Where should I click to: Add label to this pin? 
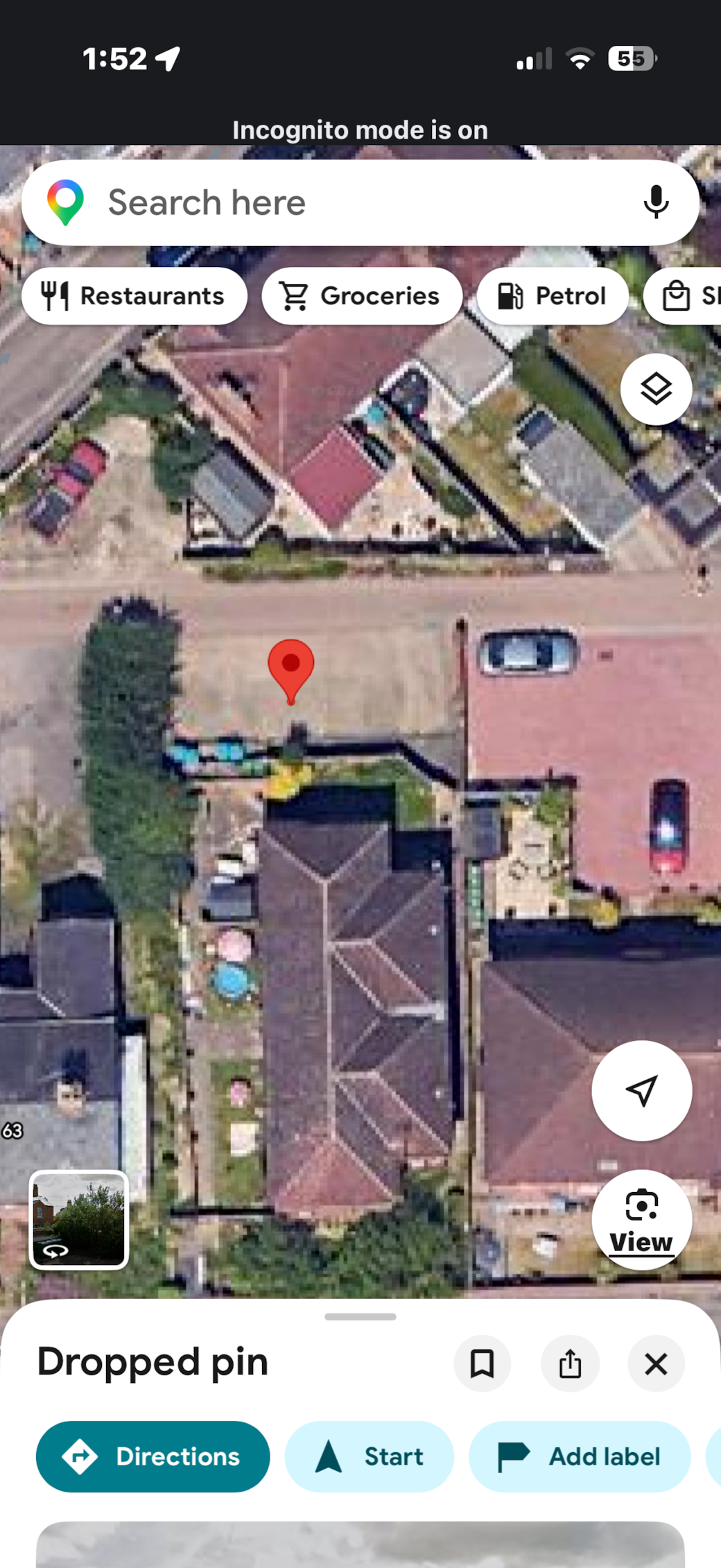pos(580,1456)
